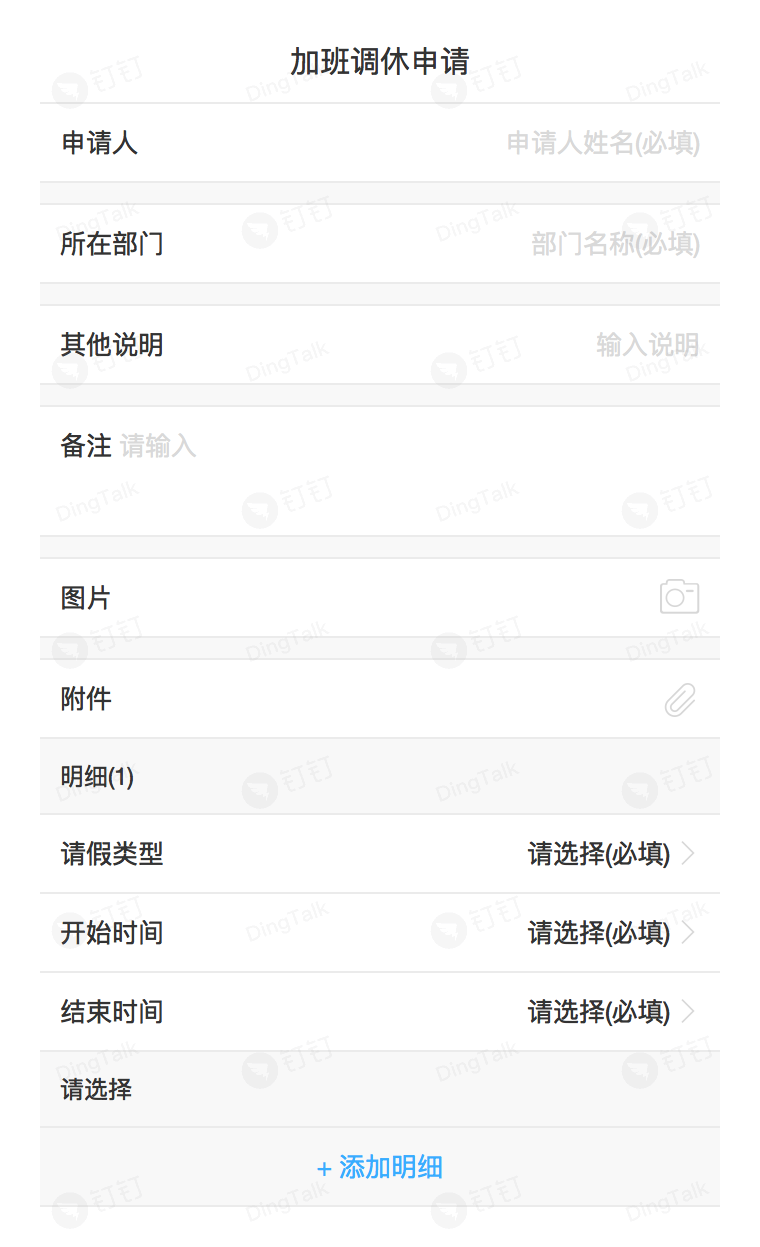Attach a file with the paperclip icon
Image resolution: width=760 pixels, height=1247 pixels.
(x=680, y=699)
